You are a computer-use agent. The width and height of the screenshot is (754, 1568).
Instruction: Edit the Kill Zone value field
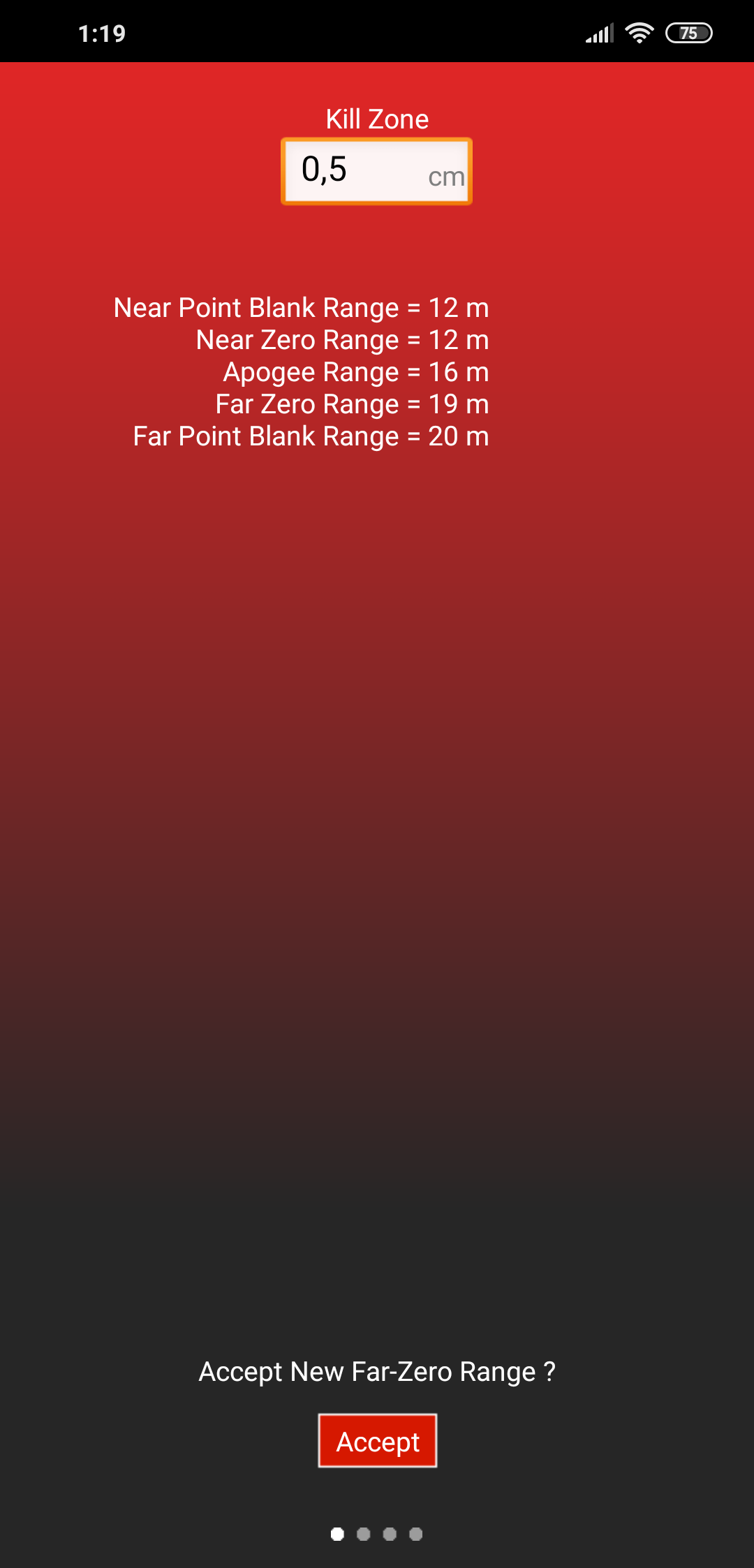[x=356, y=171]
